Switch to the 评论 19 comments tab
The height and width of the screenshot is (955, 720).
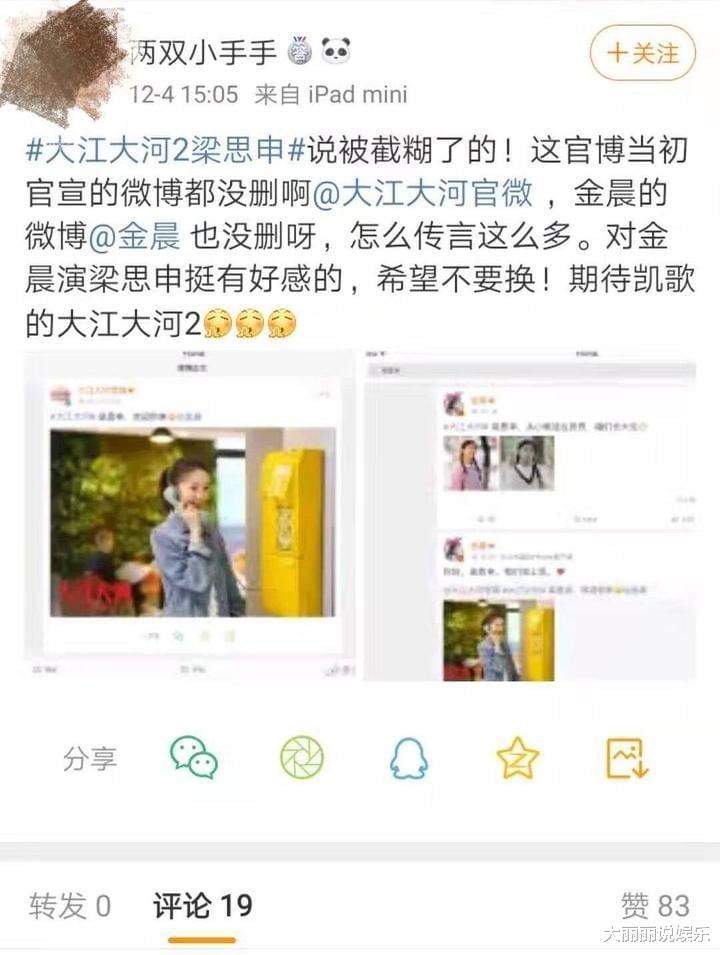[x=202, y=906]
